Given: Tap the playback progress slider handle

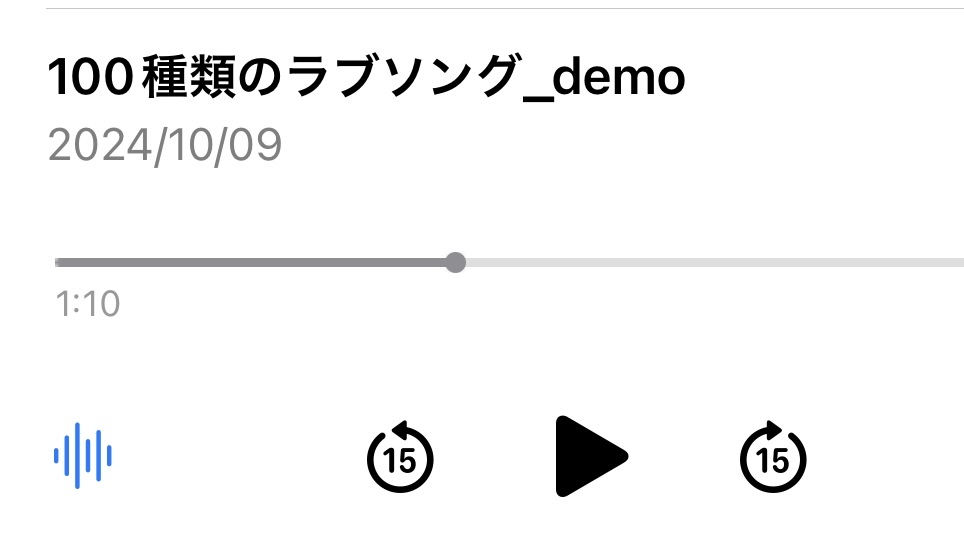Looking at the screenshot, I should coord(455,263).
